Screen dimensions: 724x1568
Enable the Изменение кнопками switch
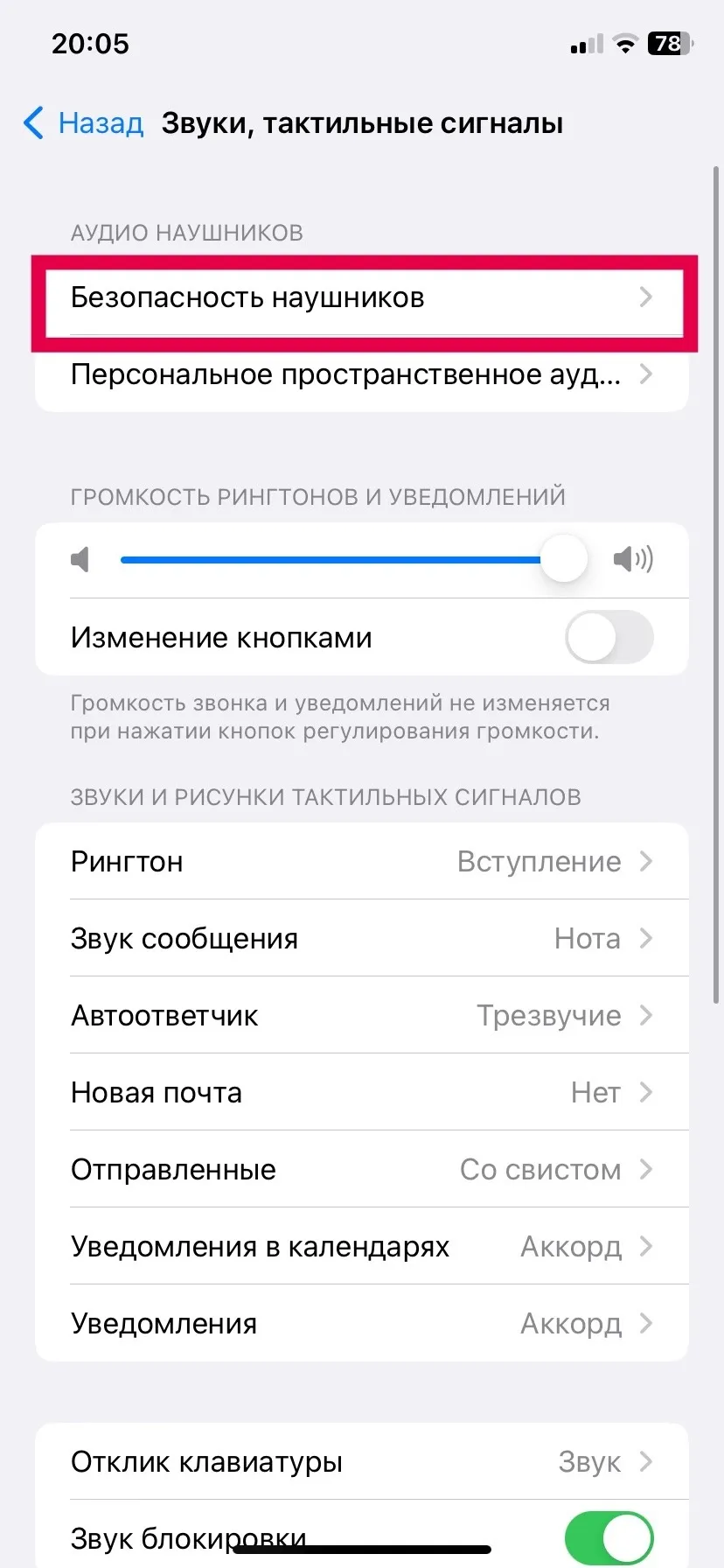point(609,637)
